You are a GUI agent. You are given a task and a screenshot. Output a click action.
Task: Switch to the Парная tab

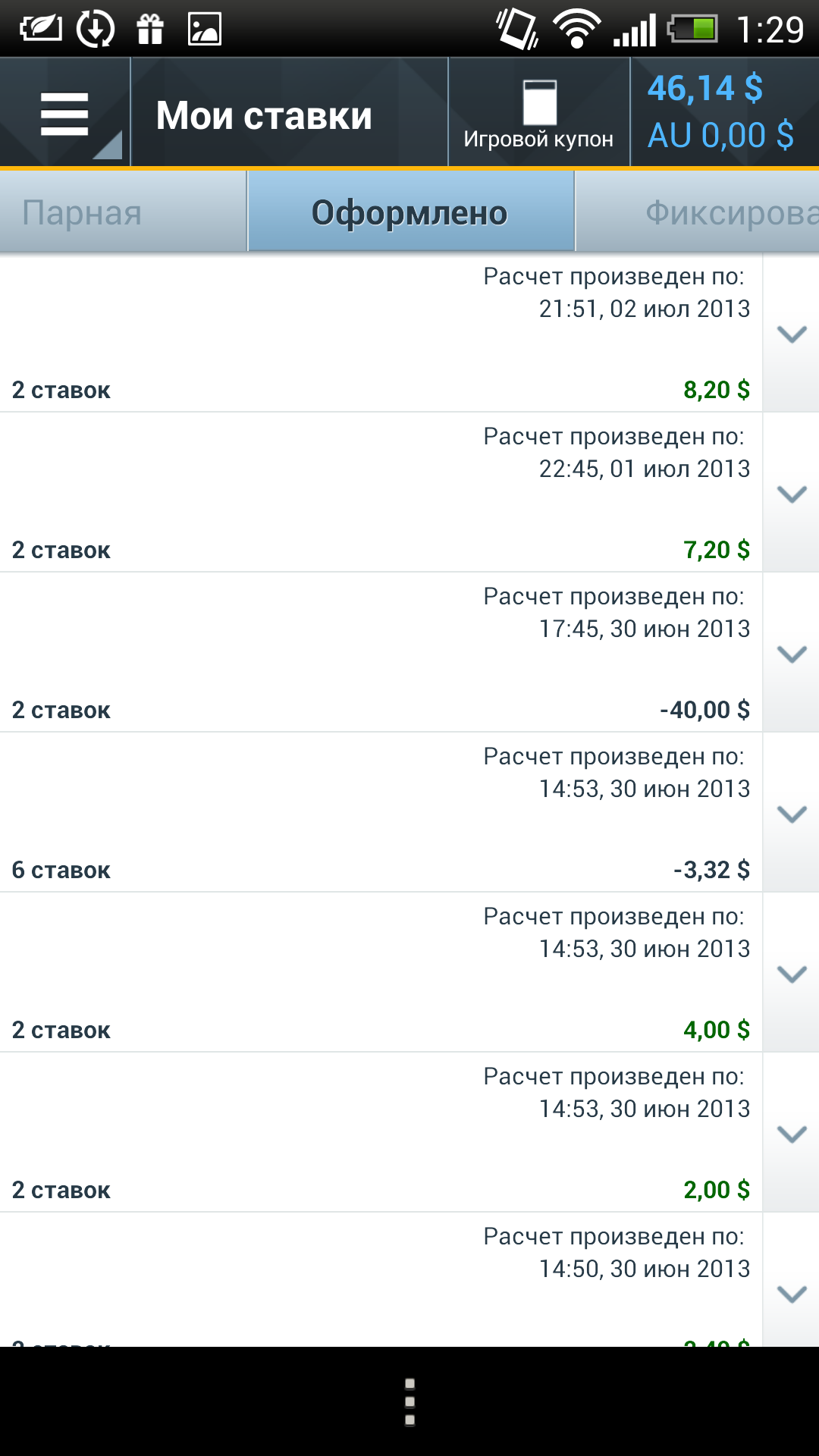[x=123, y=212]
